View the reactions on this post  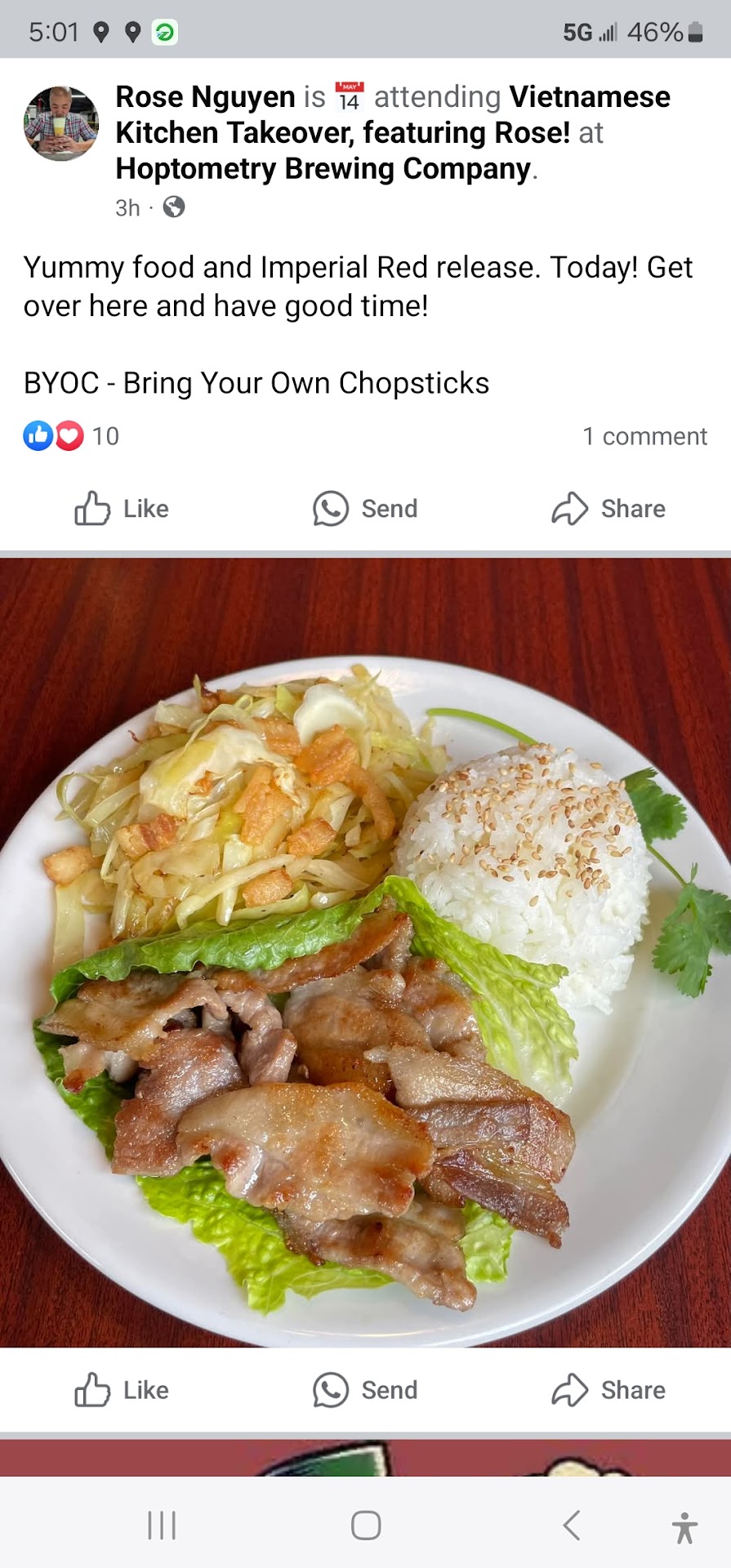71,436
